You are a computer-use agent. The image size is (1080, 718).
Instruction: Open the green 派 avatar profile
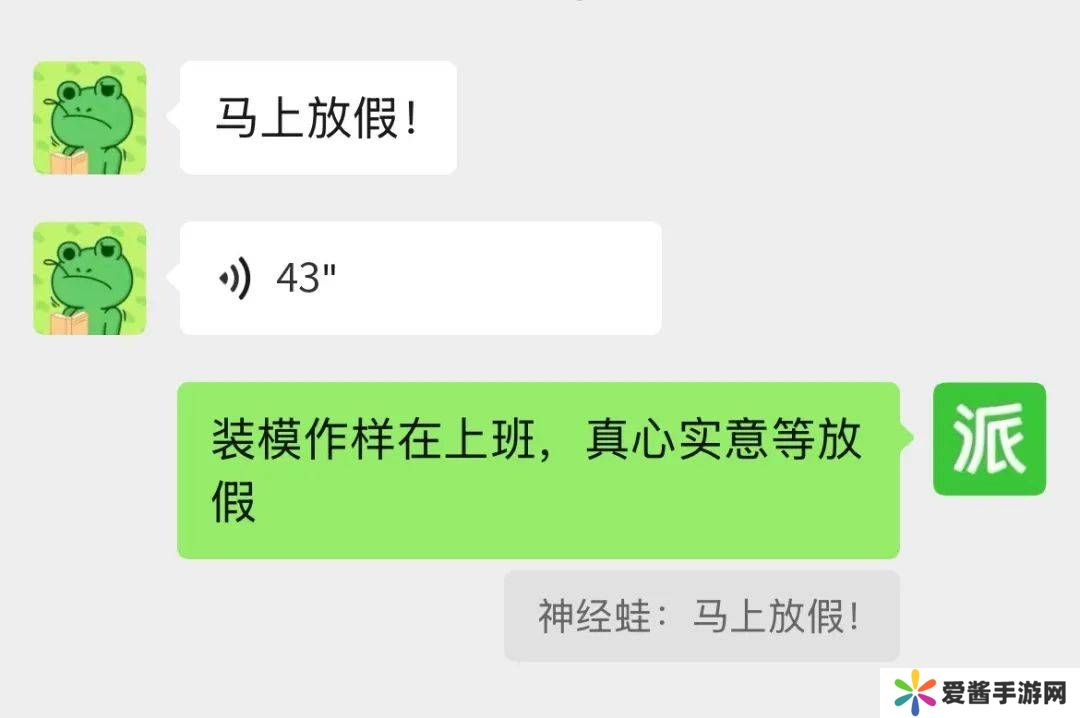(x=989, y=439)
